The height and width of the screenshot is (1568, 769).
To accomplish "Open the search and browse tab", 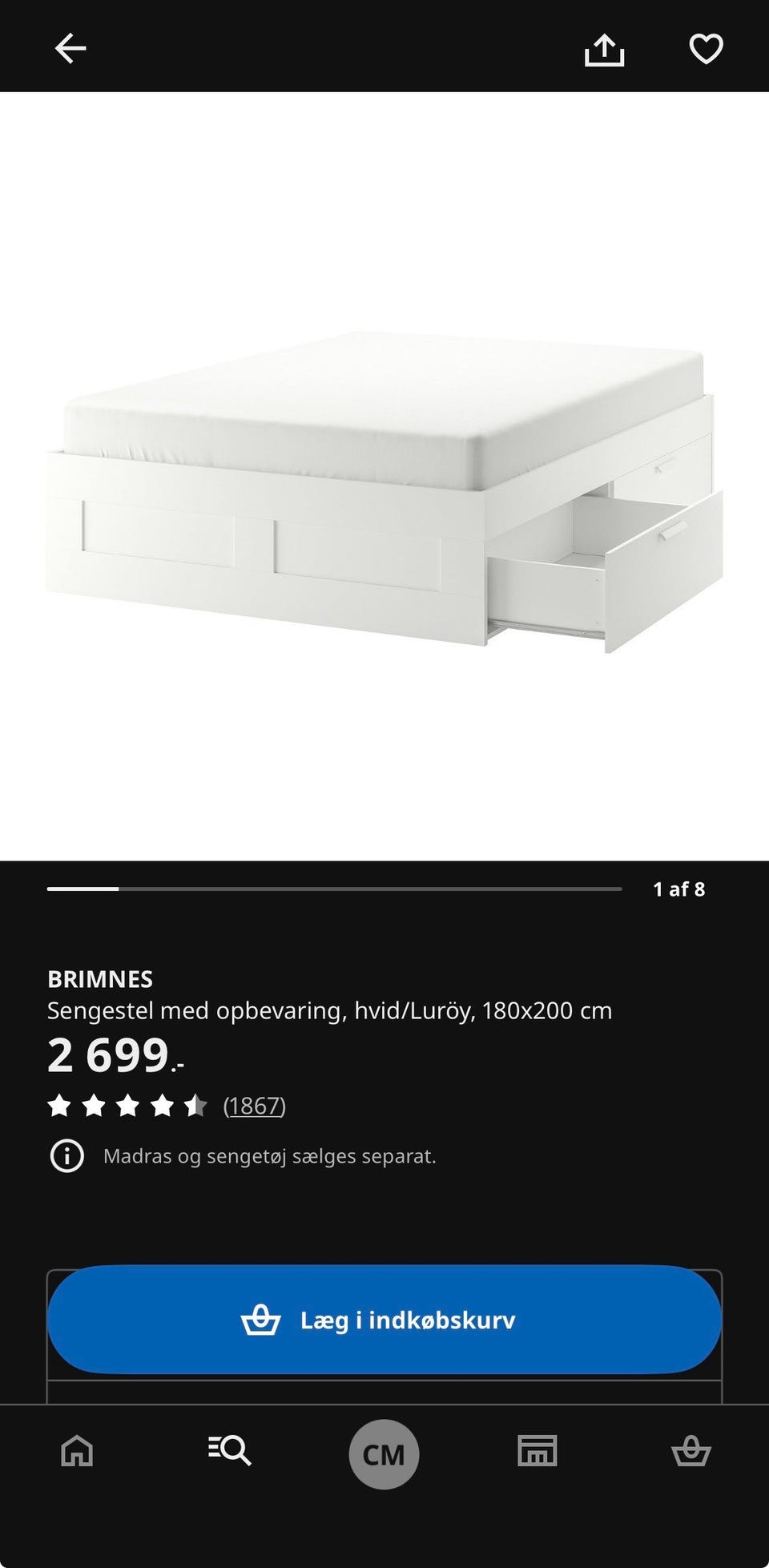I will (230, 1451).
